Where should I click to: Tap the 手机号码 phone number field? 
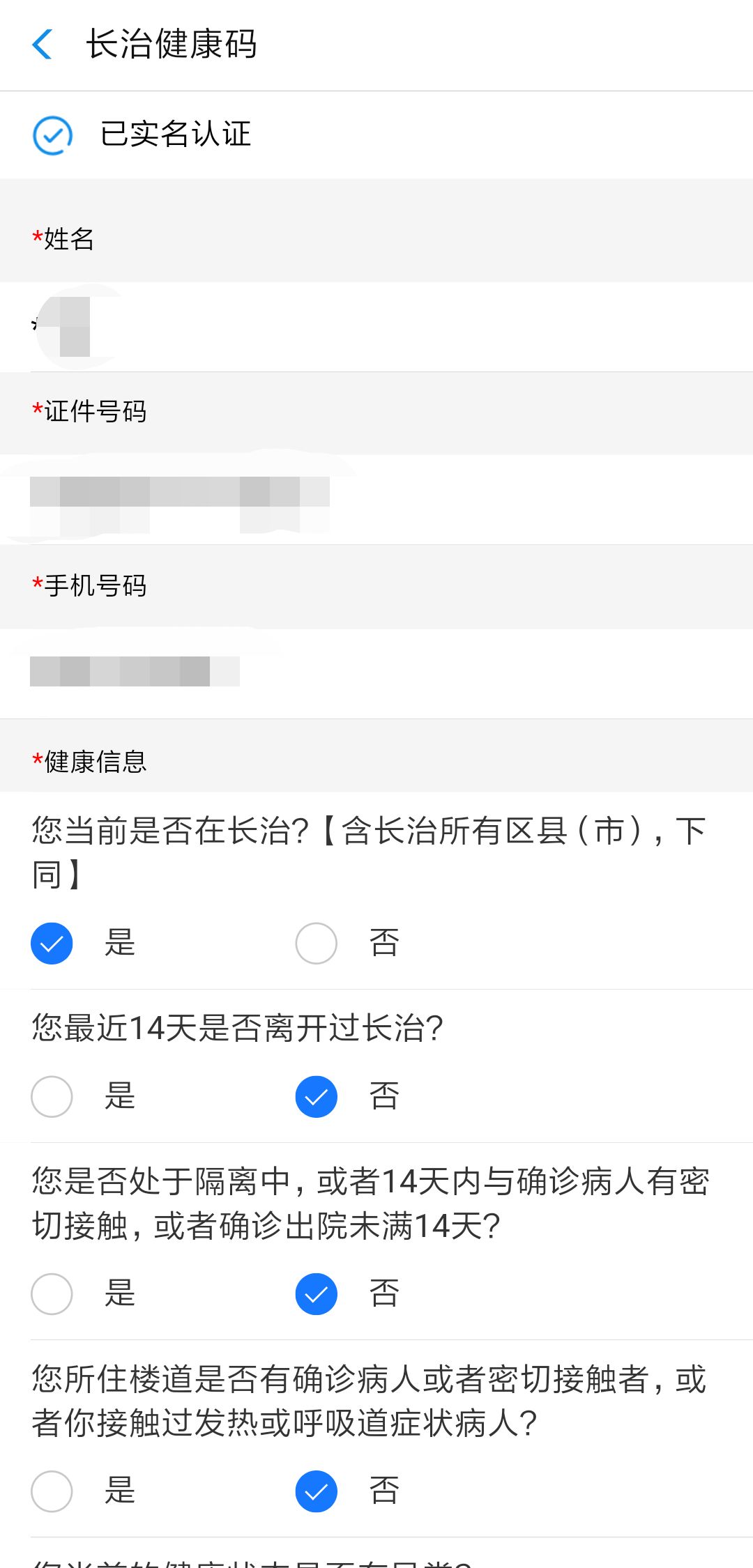(x=376, y=672)
